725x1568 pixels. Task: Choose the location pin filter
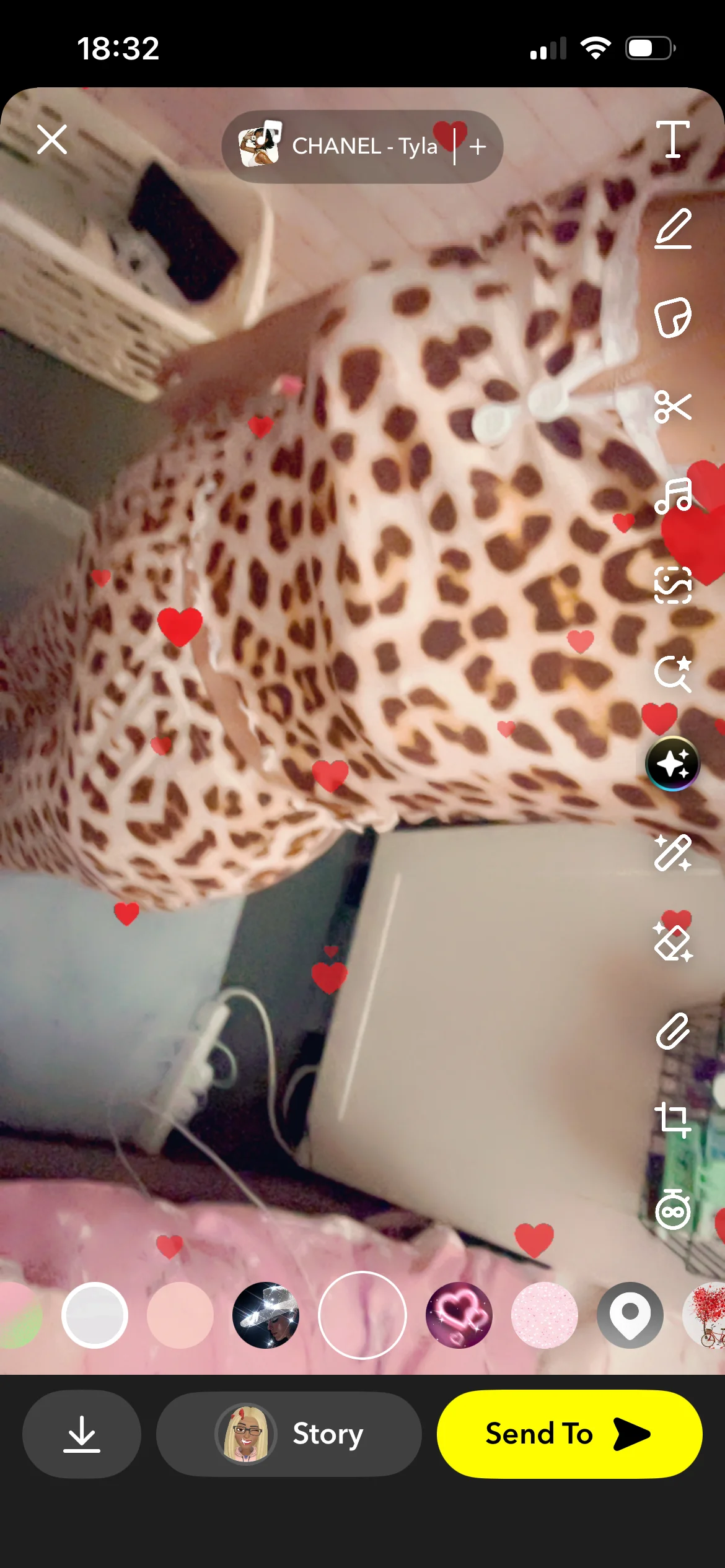pyautogui.click(x=630, y=1315)
